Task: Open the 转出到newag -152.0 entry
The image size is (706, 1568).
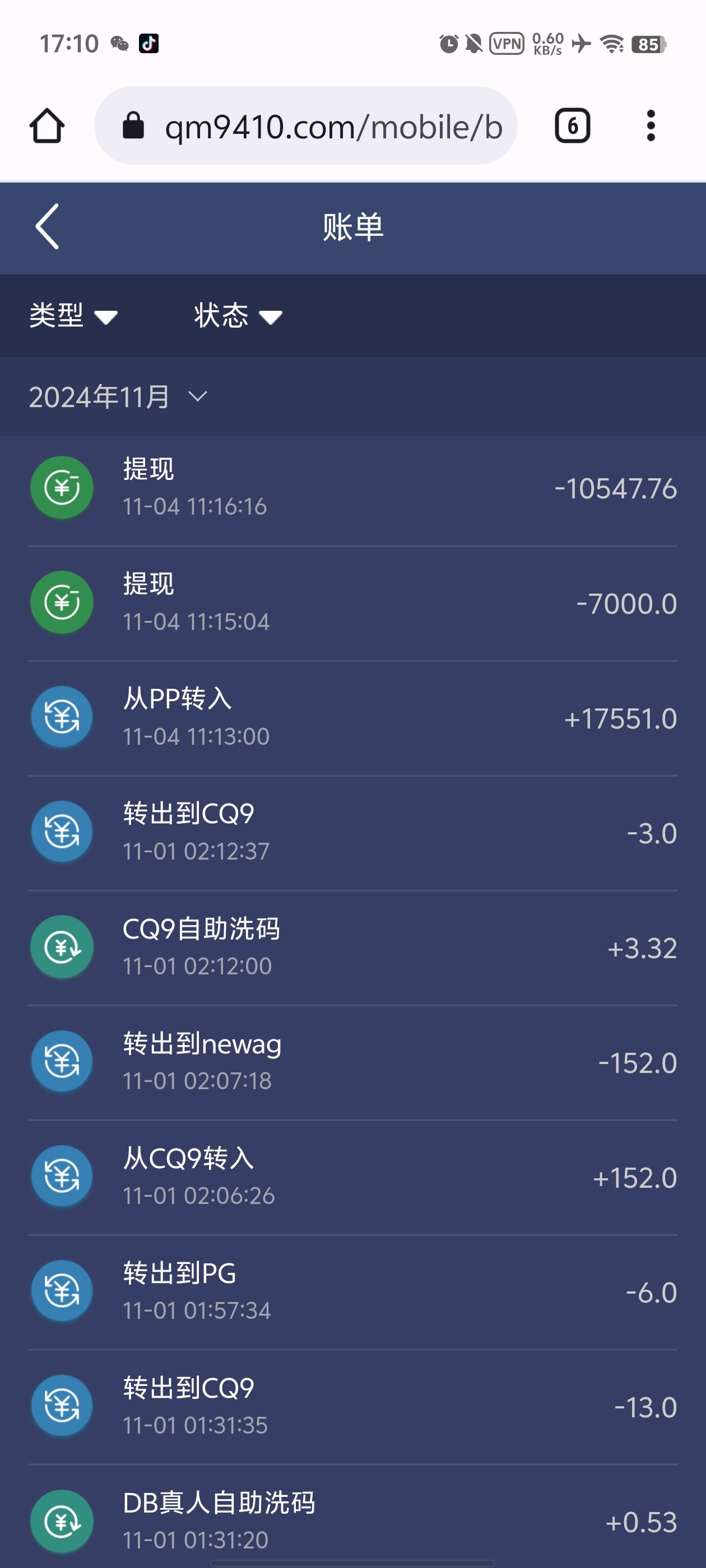Action: tap(352, 1062)
